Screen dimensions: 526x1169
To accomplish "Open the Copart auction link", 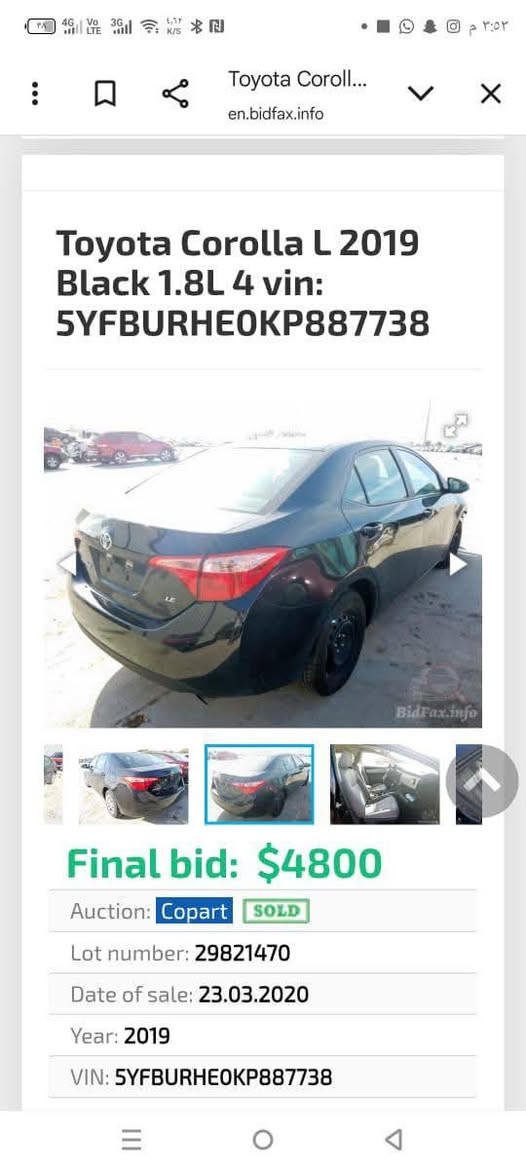I will coord(194,911).
